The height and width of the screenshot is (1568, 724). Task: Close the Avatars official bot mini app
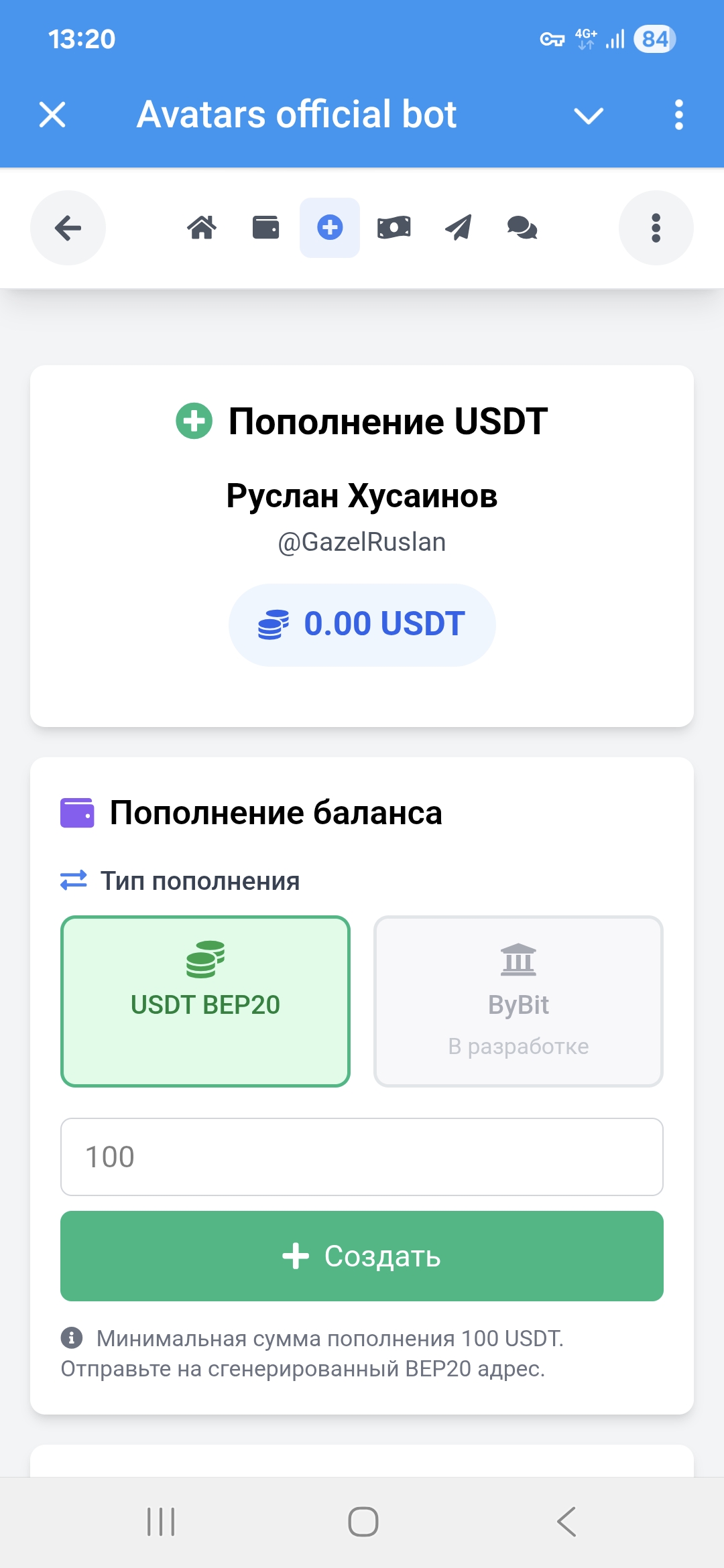[52, 115]
